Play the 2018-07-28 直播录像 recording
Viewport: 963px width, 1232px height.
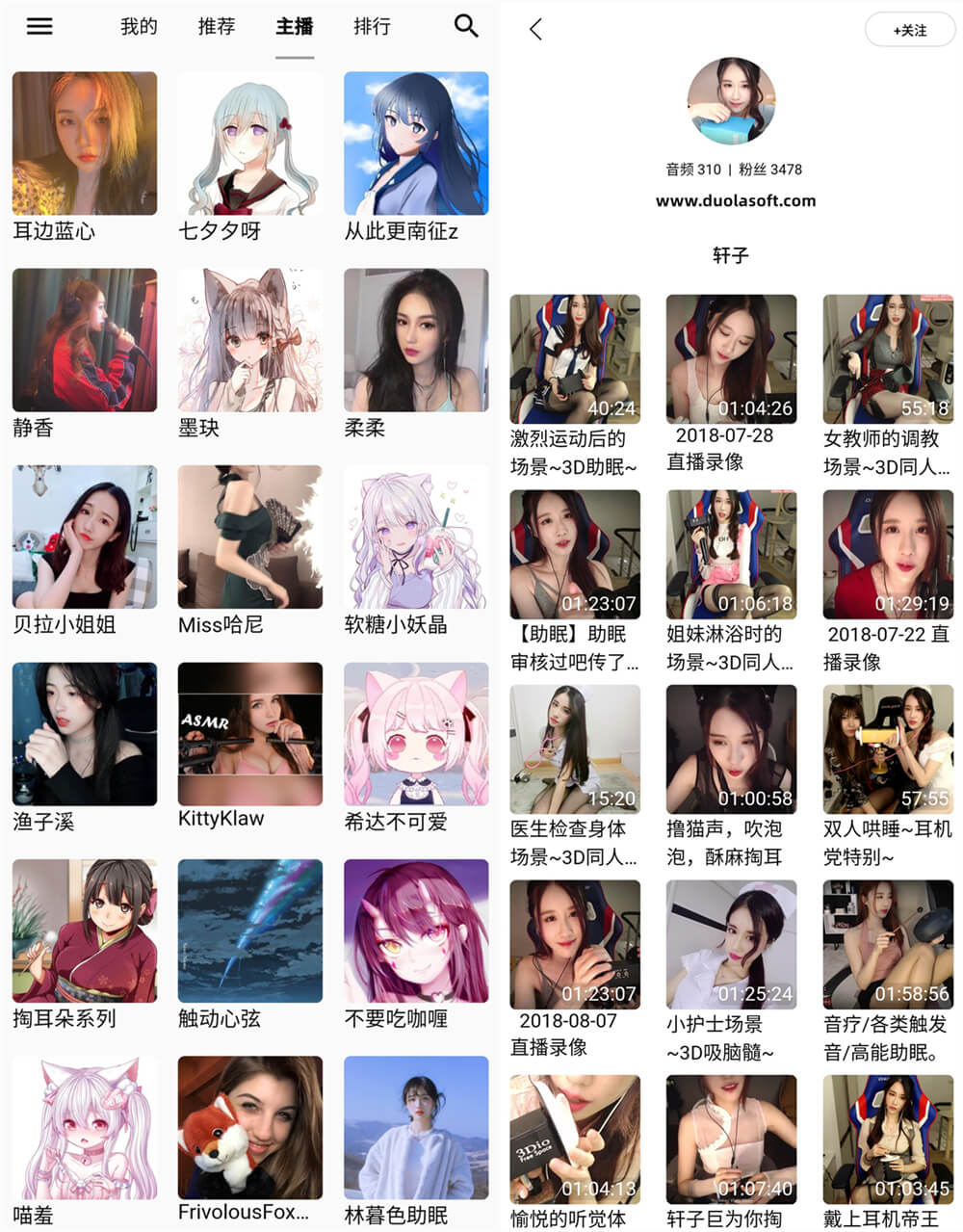coord(731,359)
